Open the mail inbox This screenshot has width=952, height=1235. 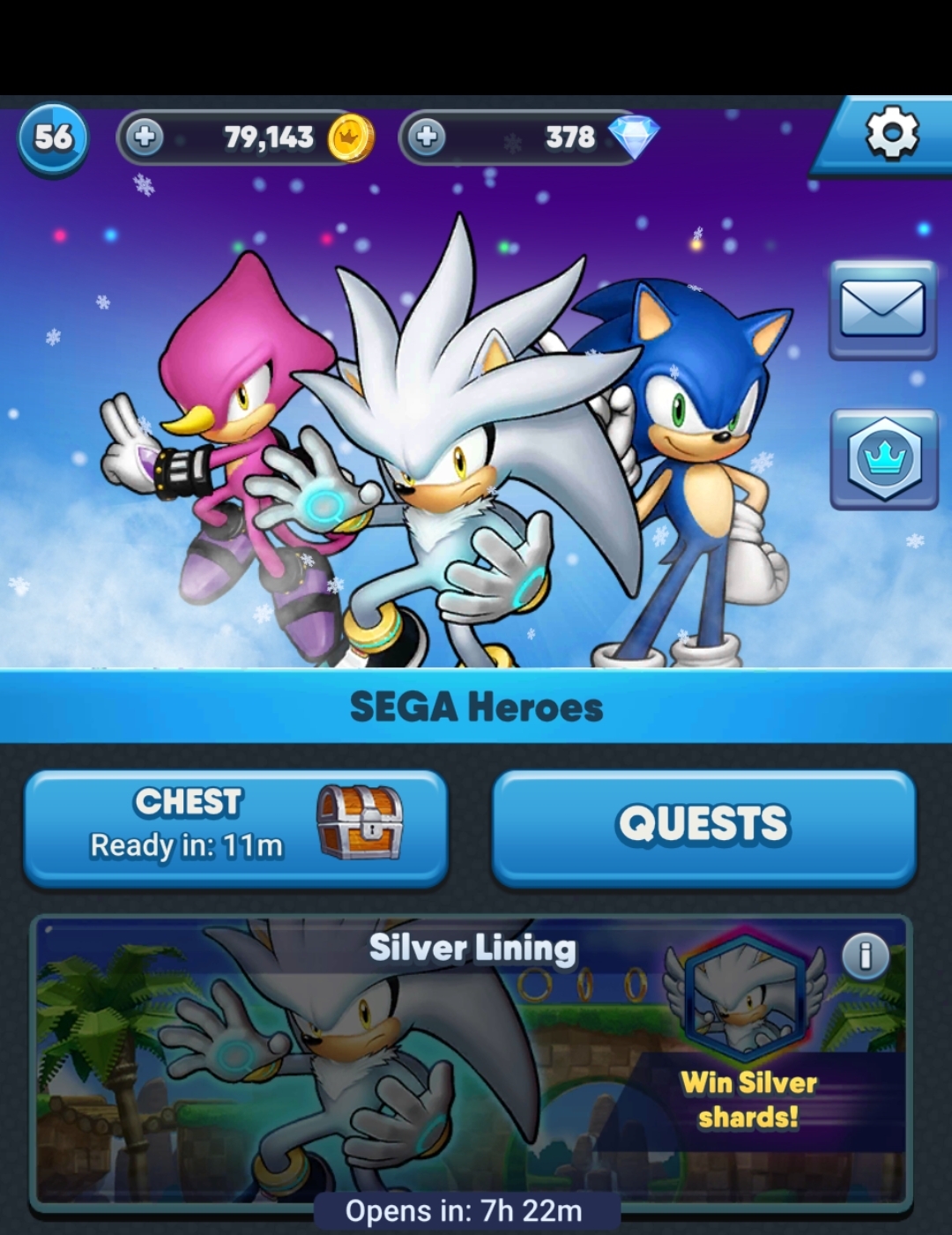(x=882, y=309)
